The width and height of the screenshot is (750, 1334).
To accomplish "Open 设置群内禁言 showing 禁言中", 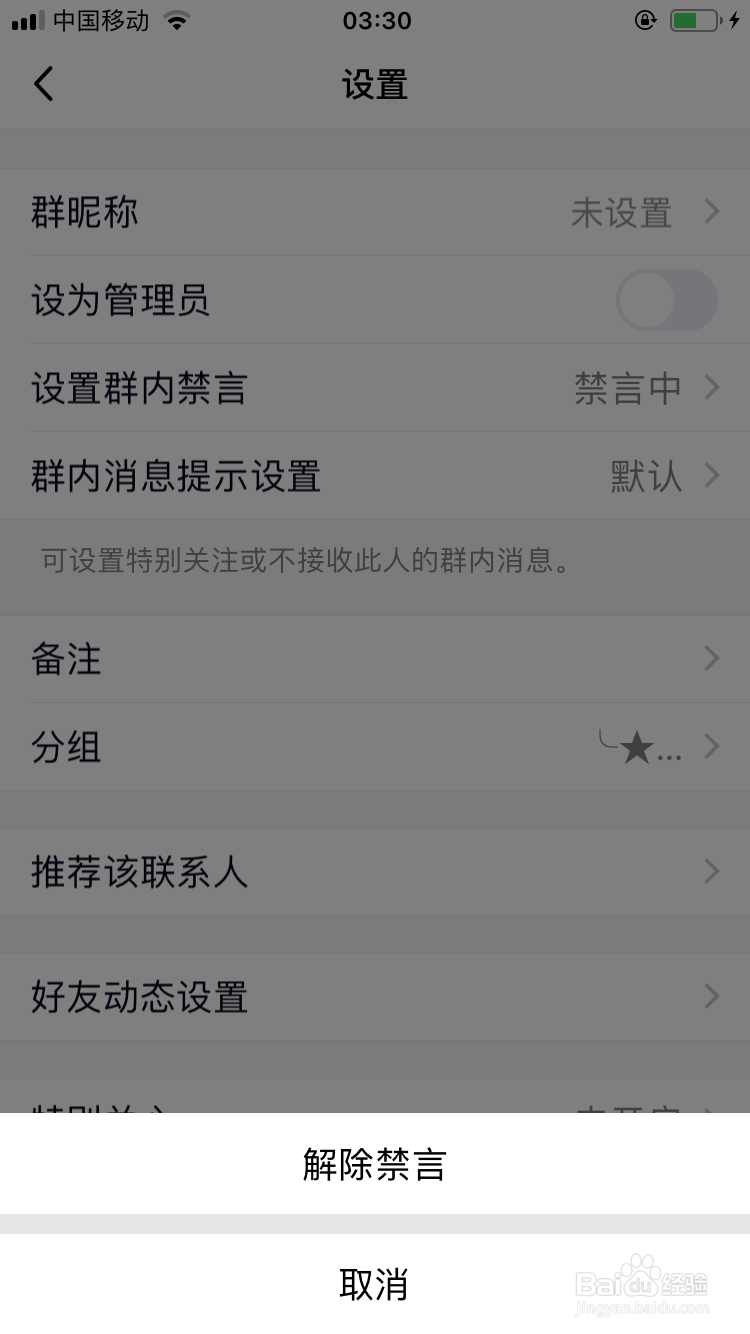I will point(375,388).
